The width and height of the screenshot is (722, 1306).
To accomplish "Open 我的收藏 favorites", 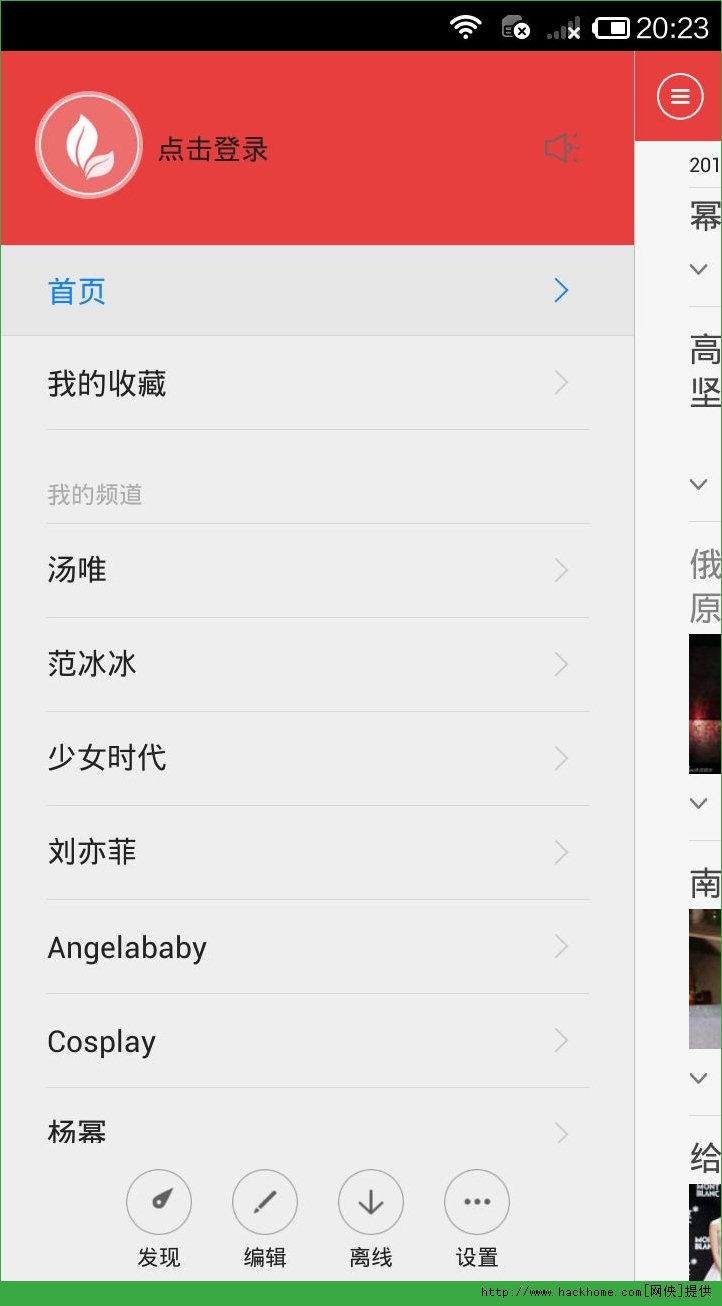I will [x=317, y=383].
